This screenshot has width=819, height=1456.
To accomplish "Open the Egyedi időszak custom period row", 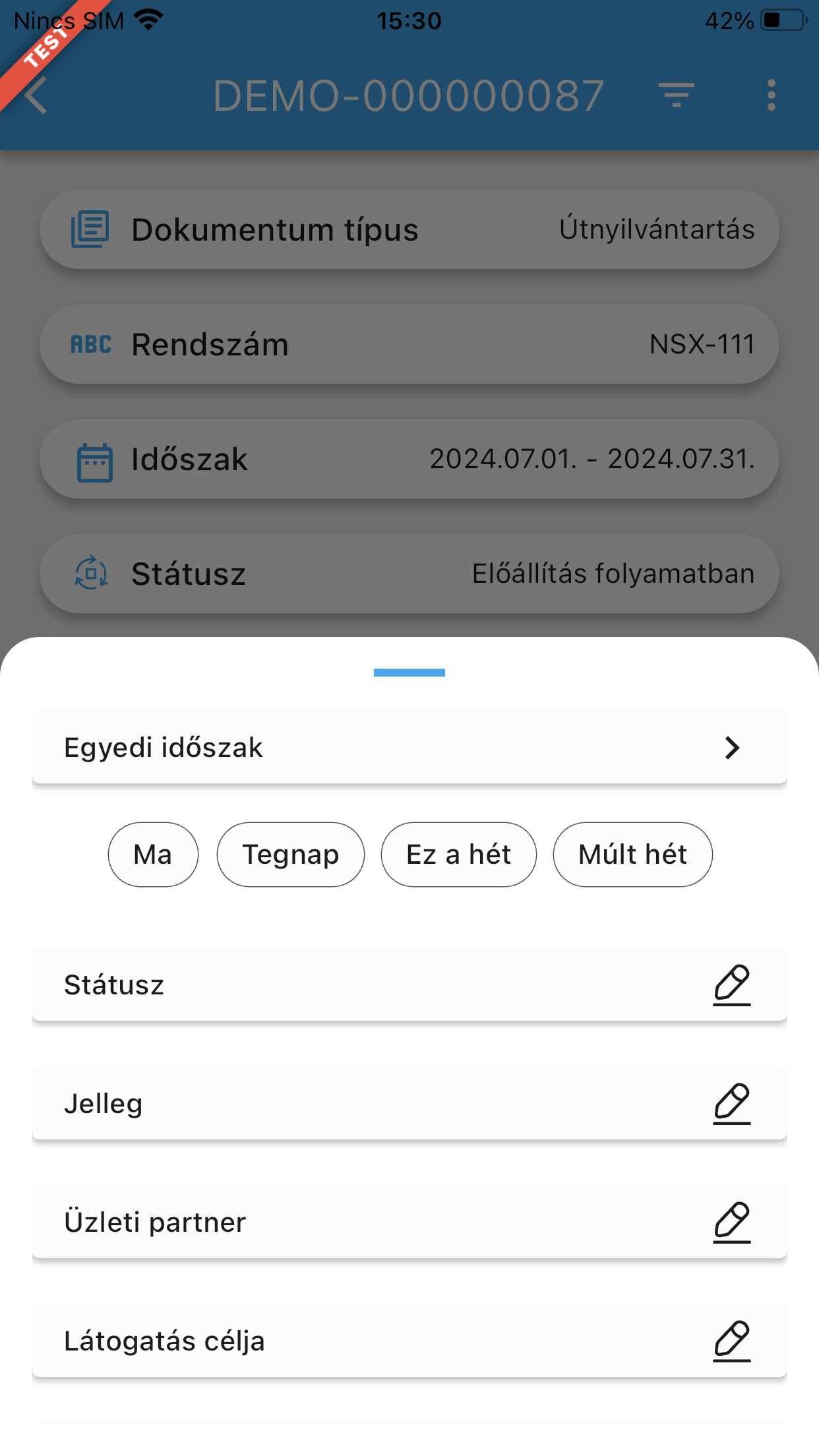I will [x=409, y=748].
